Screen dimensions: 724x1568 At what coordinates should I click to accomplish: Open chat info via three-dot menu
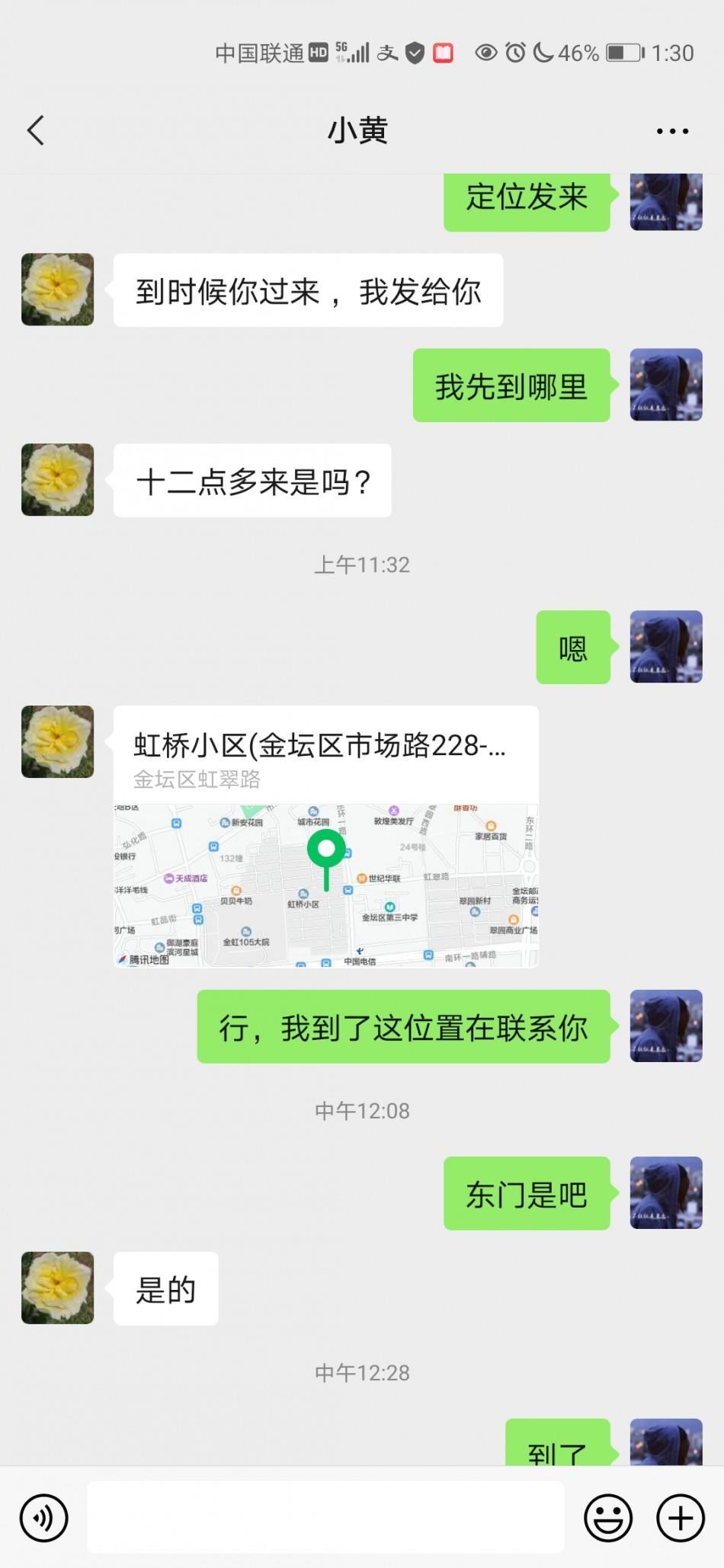click(x=672, y=131)
